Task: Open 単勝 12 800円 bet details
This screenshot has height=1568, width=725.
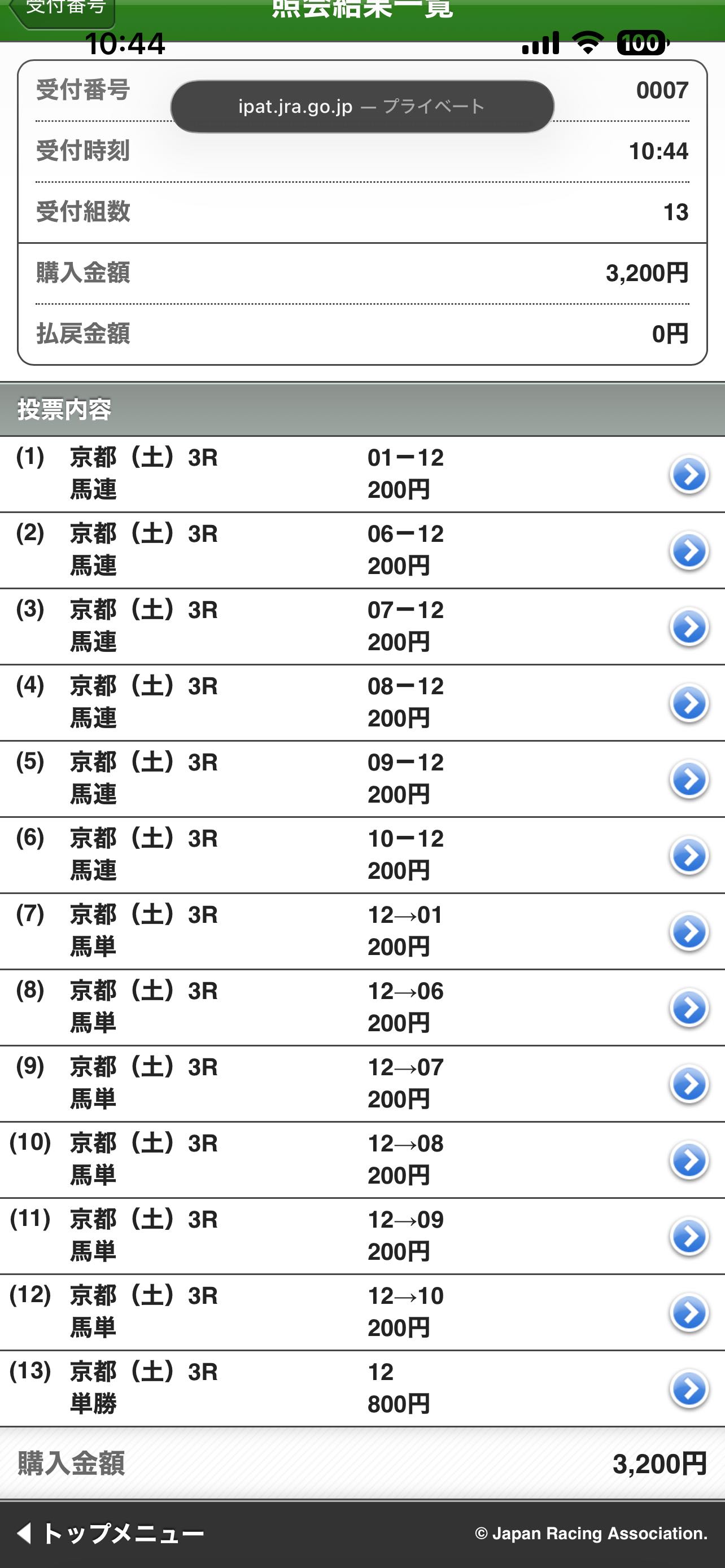Action: (x=688, y=1389)
